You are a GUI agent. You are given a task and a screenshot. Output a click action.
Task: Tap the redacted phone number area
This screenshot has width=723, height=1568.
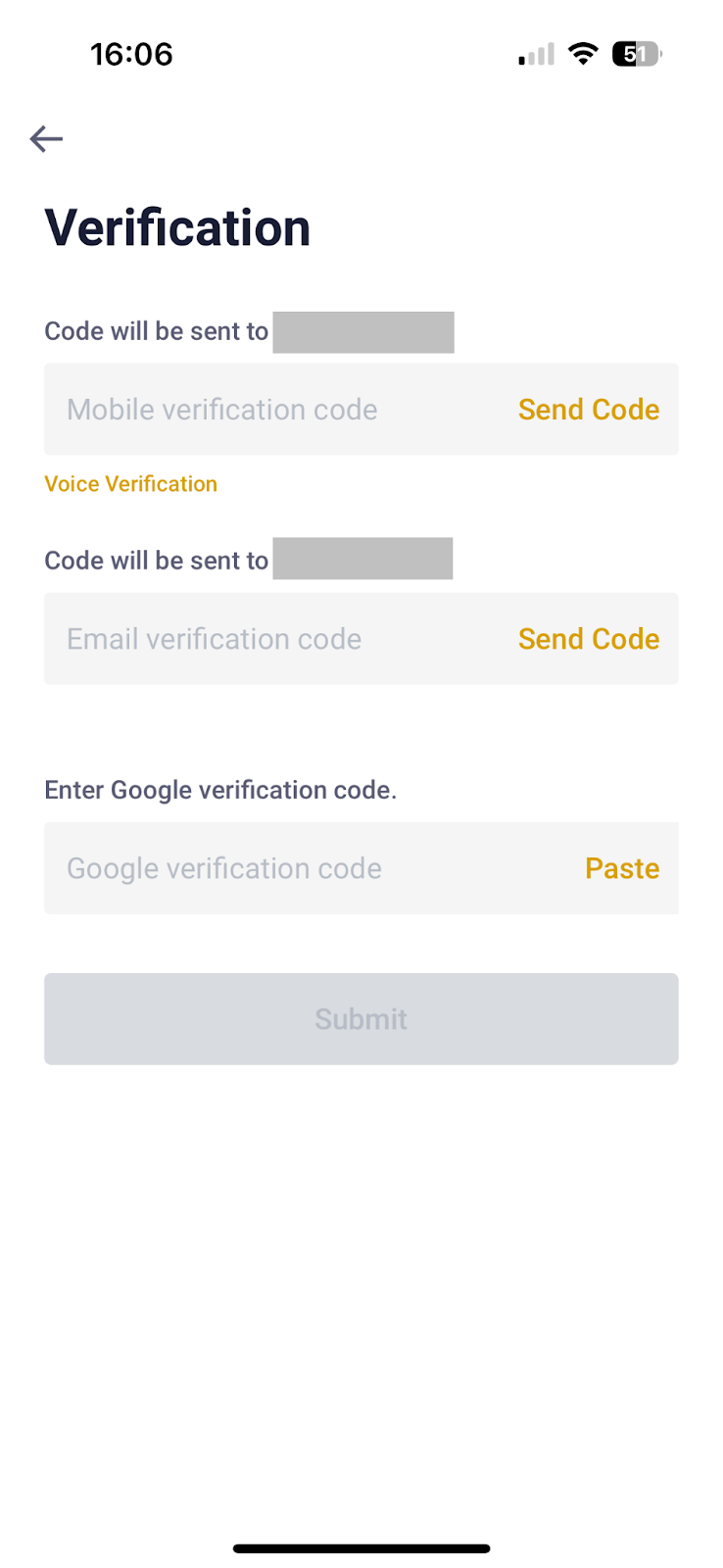(x=363, y=331)
